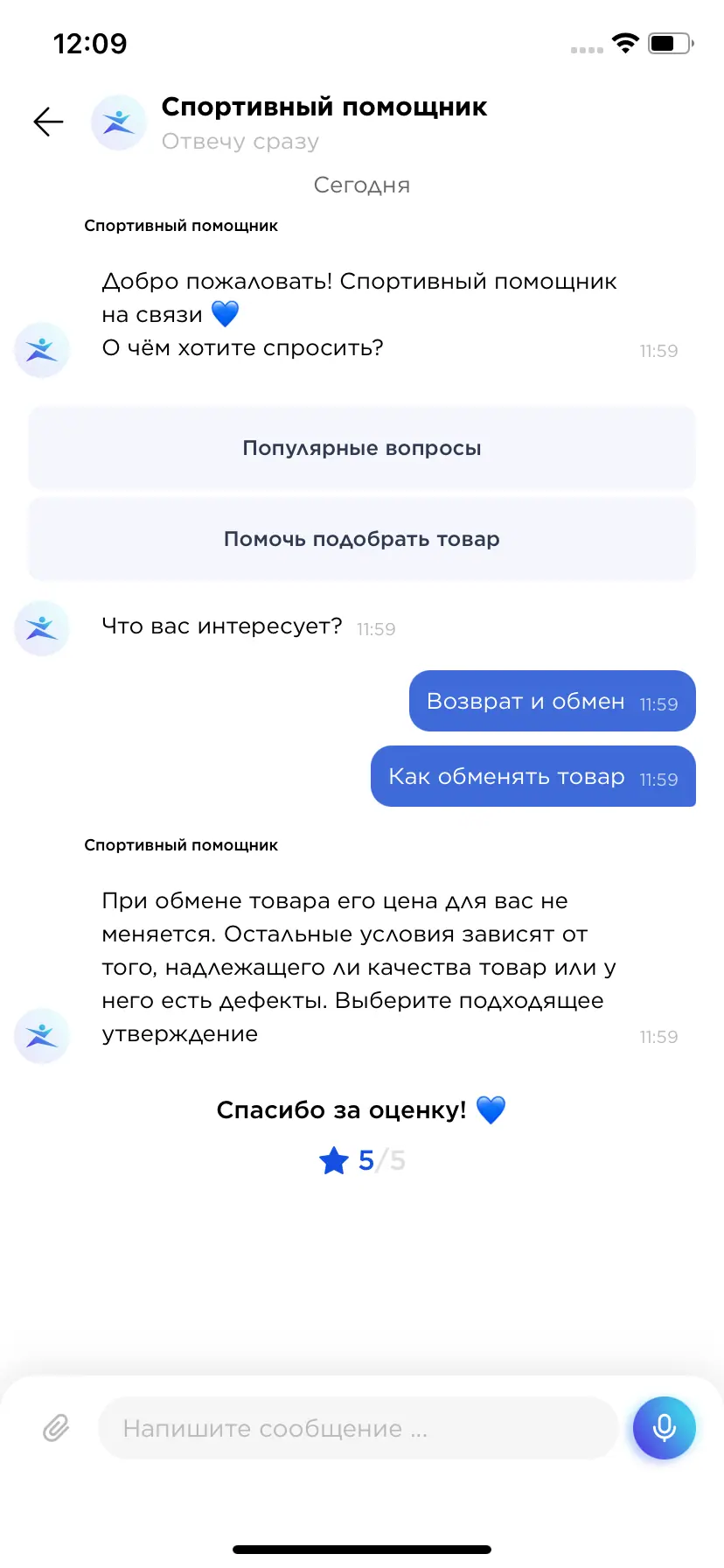The height and width of the screenshot is (1568, 724).
Task: Focus the «Напишите сообщение» text field
Action: [x=359, y=1429]
